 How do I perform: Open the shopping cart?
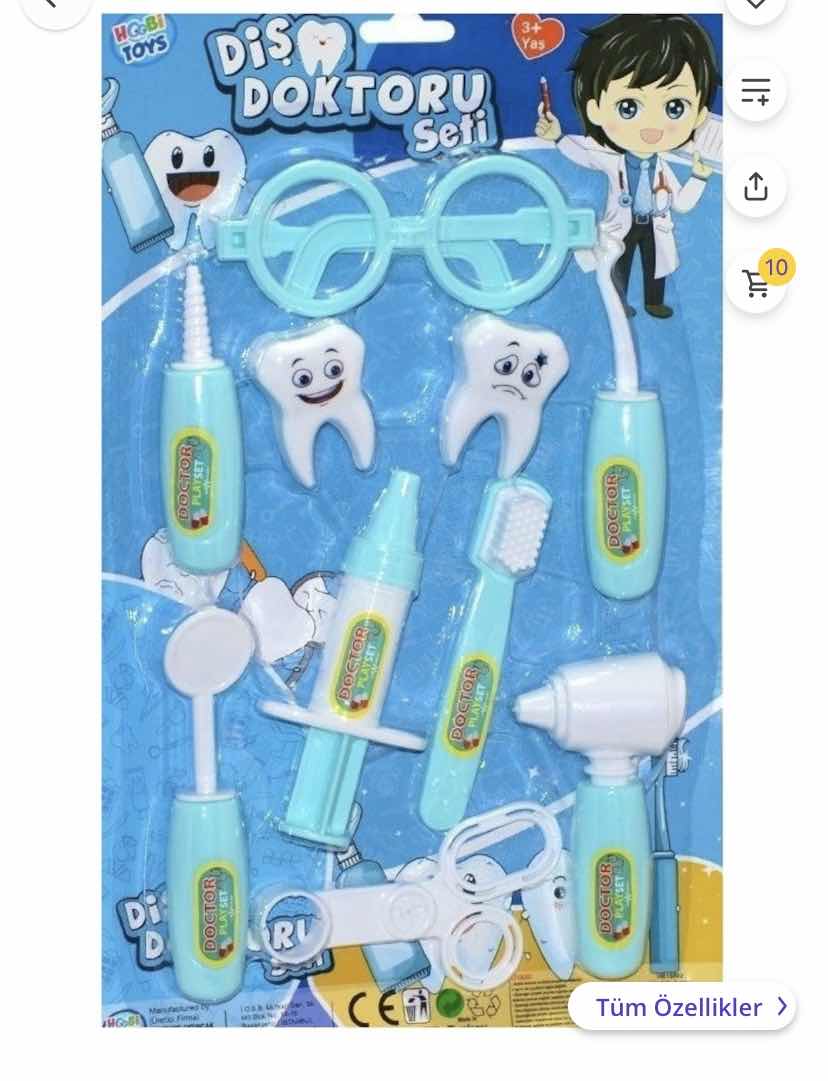coord(757,282)
